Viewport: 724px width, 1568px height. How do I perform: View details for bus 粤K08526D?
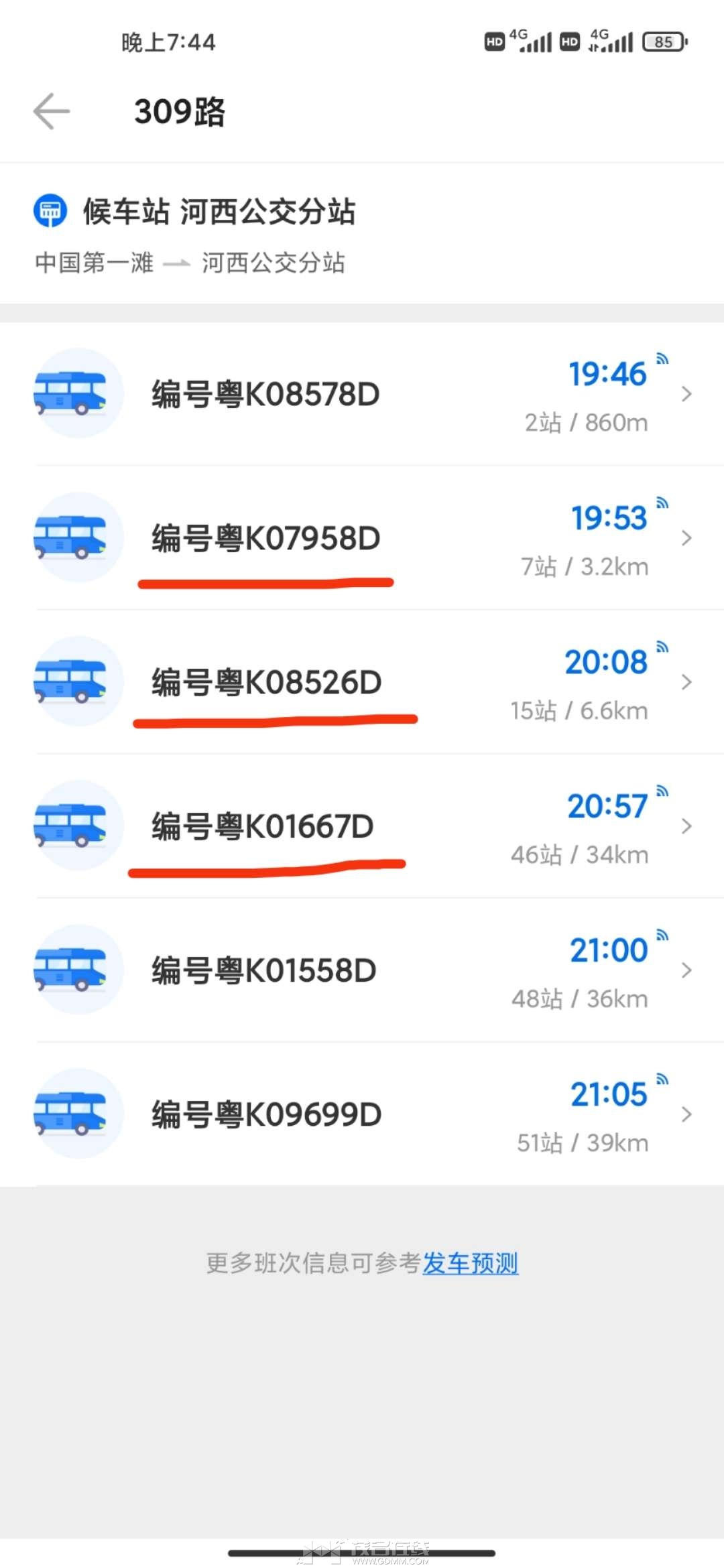[x=362, y=682]
